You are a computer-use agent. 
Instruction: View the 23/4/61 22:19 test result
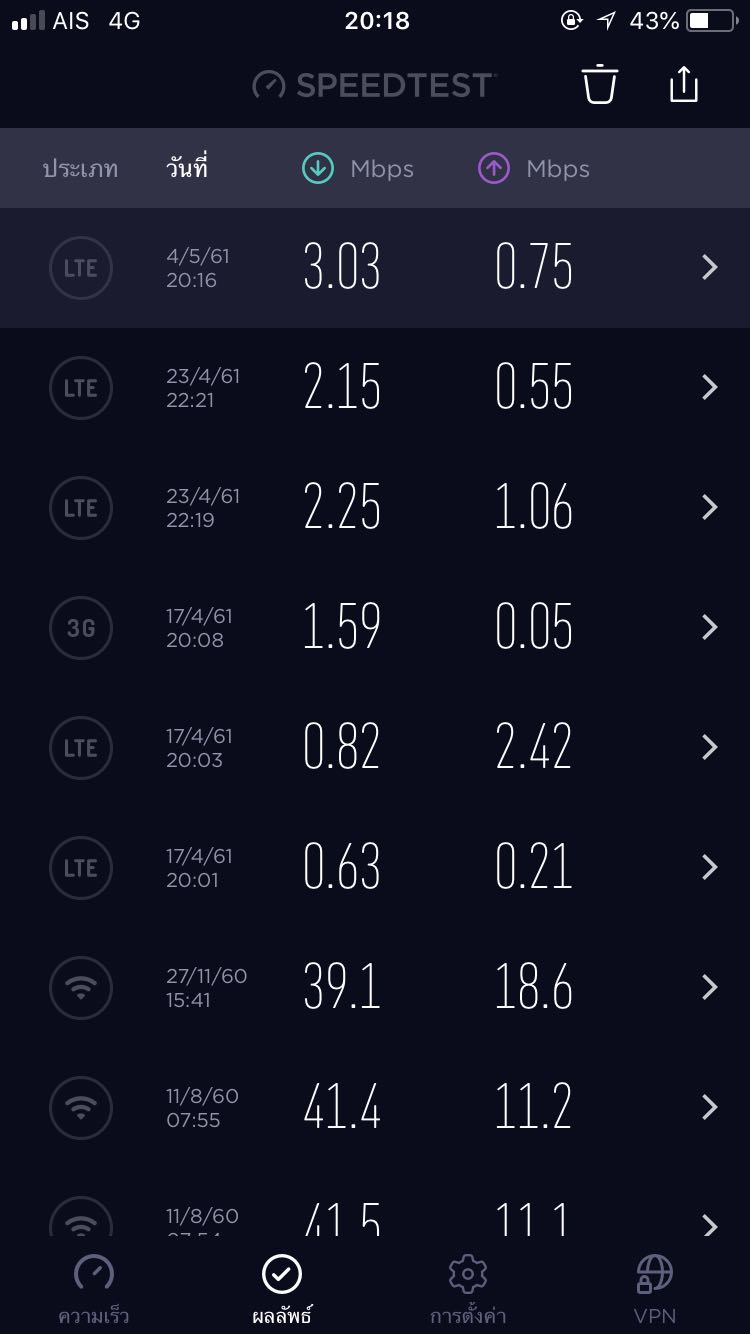(x=375, y=508)
